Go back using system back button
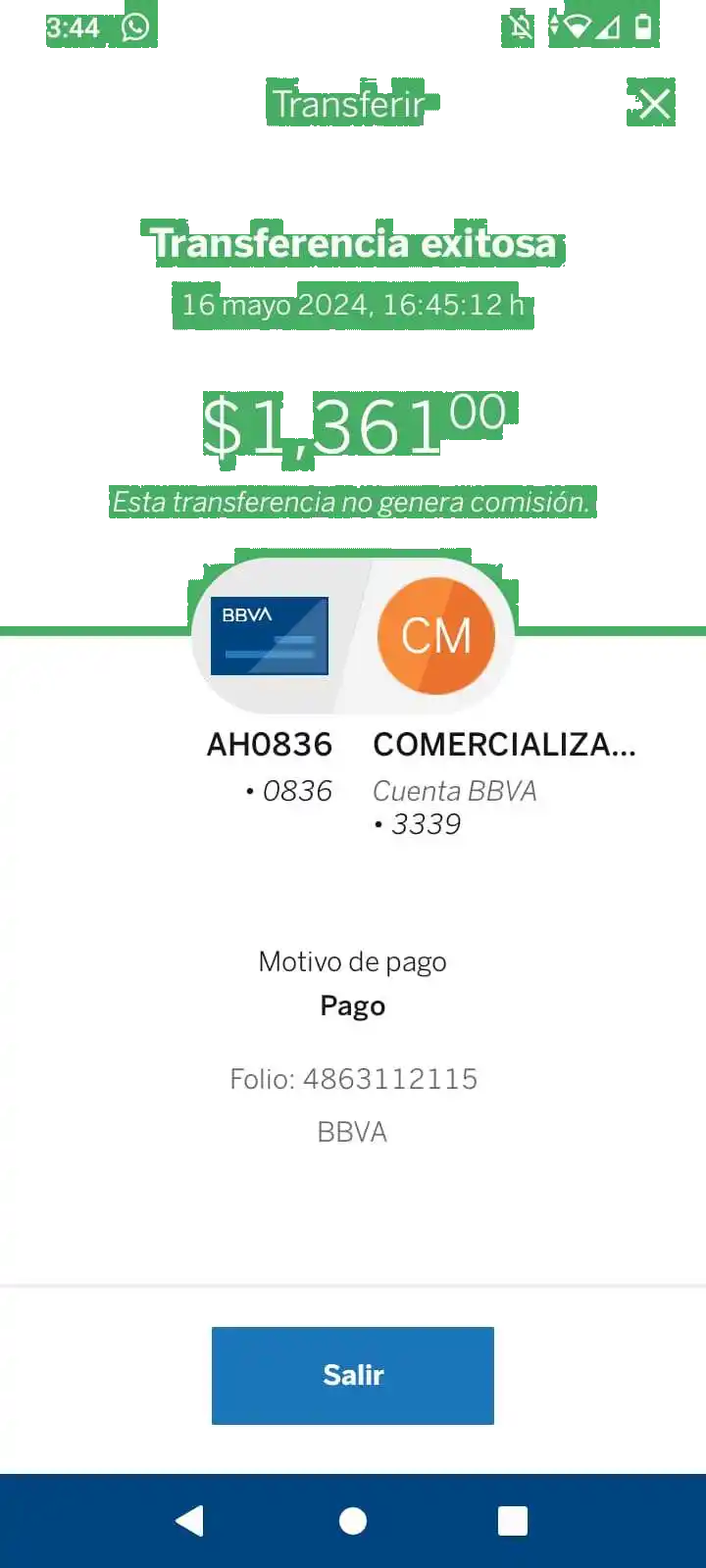The width and height of the screenshot is (706, 1568). [189, 1520]
